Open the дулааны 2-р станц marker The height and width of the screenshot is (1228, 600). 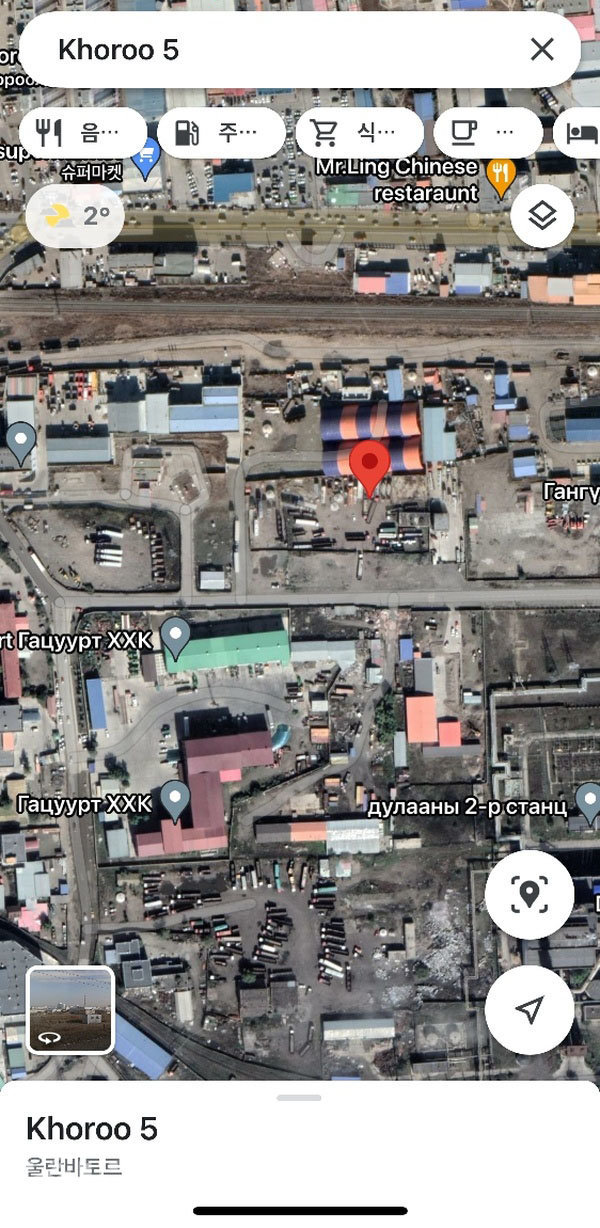point(589,802)
